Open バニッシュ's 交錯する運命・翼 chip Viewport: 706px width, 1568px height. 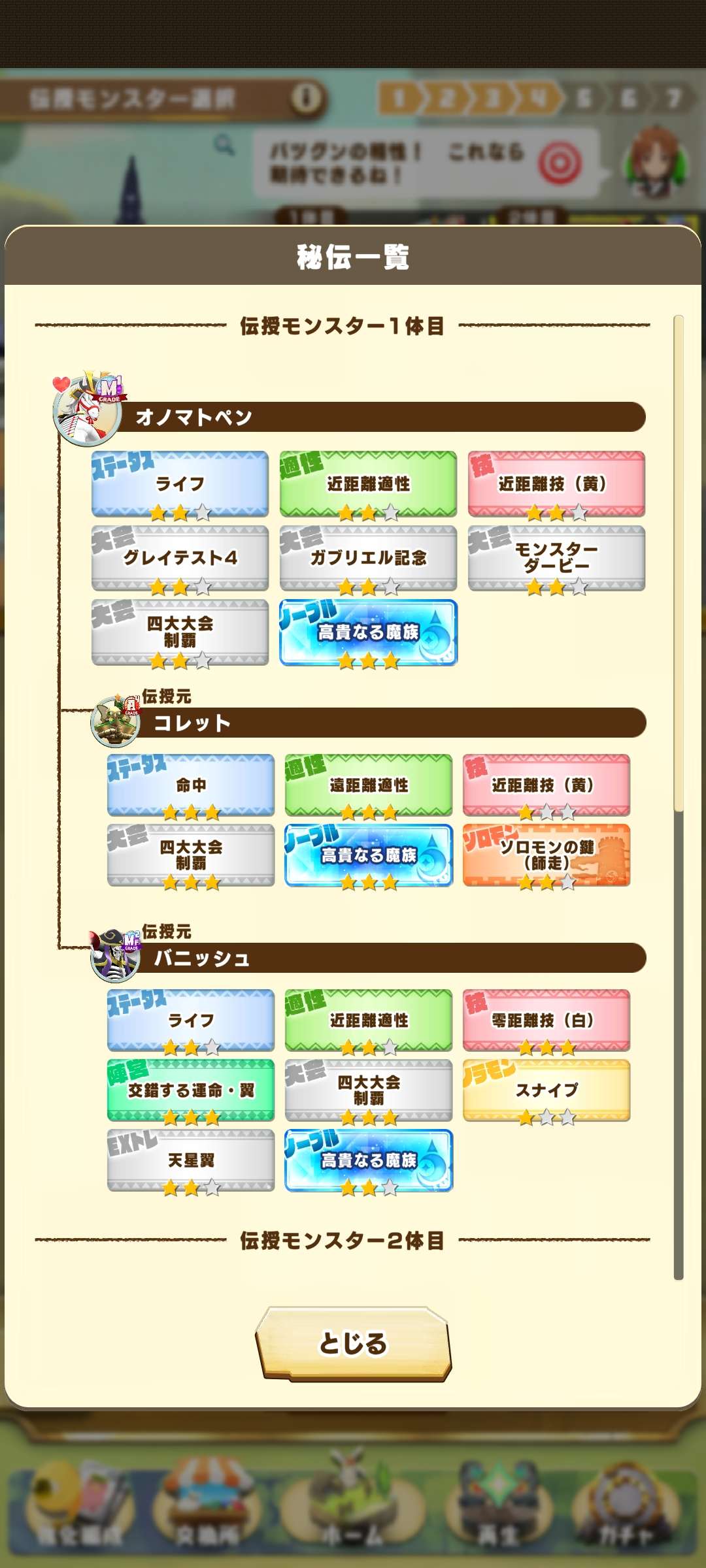click(x=191, y=1090)
